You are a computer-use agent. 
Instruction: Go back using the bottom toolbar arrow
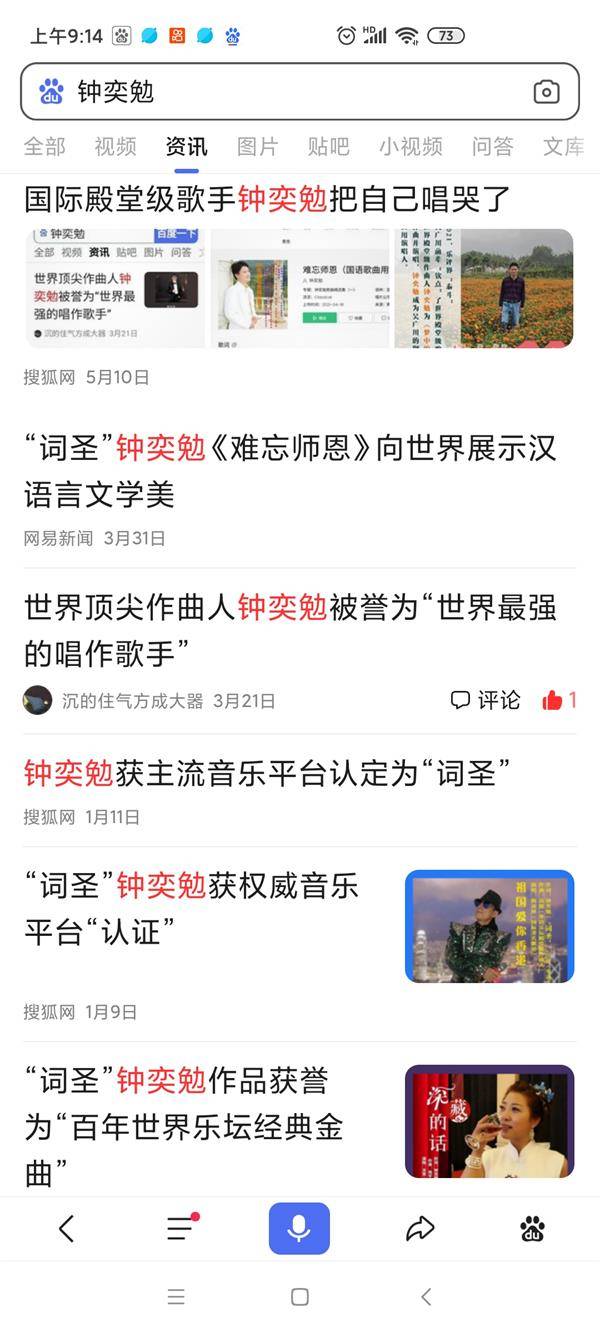tap(66, 1228)
